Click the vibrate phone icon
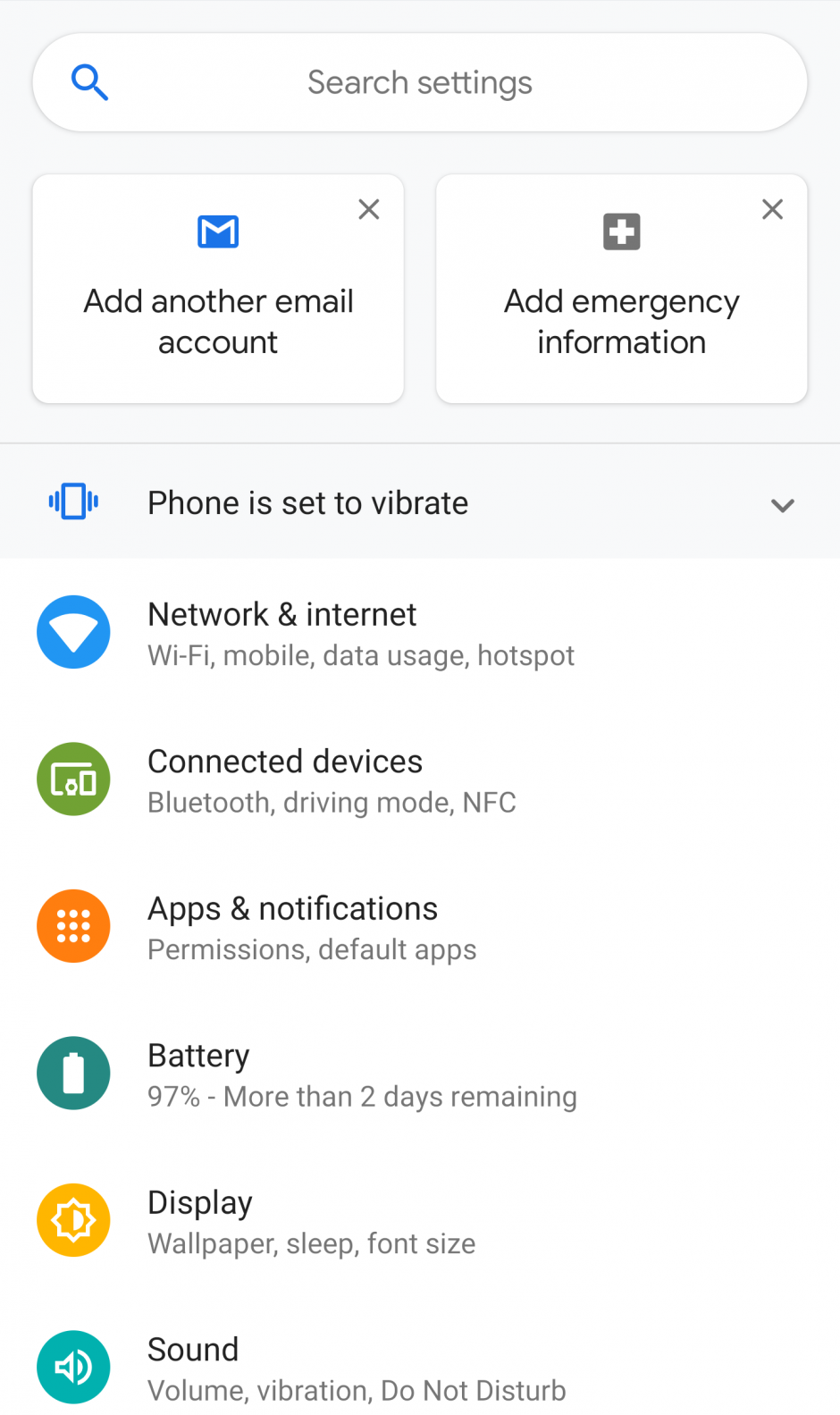The height and width of the screenshot is (1415, 840). coord(73,501)
